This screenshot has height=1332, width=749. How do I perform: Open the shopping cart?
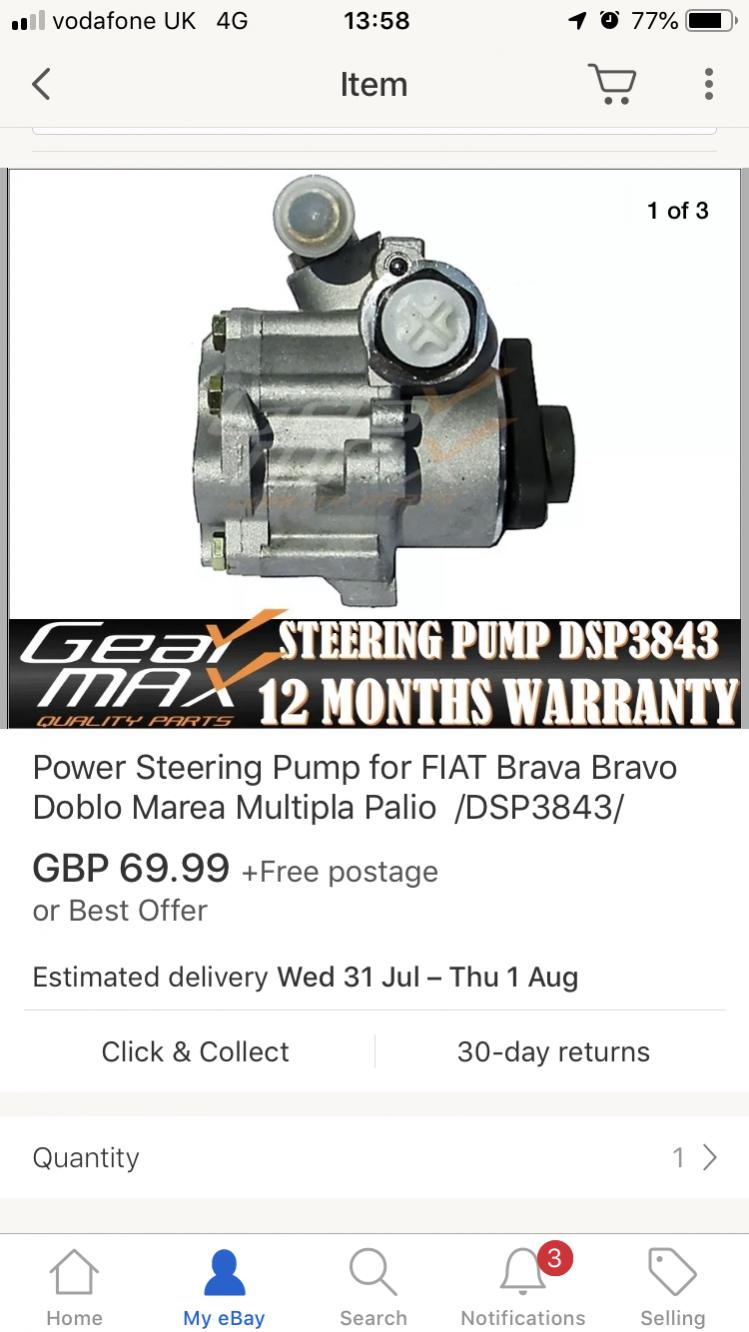pyautogui.click(x=612, y=84)
